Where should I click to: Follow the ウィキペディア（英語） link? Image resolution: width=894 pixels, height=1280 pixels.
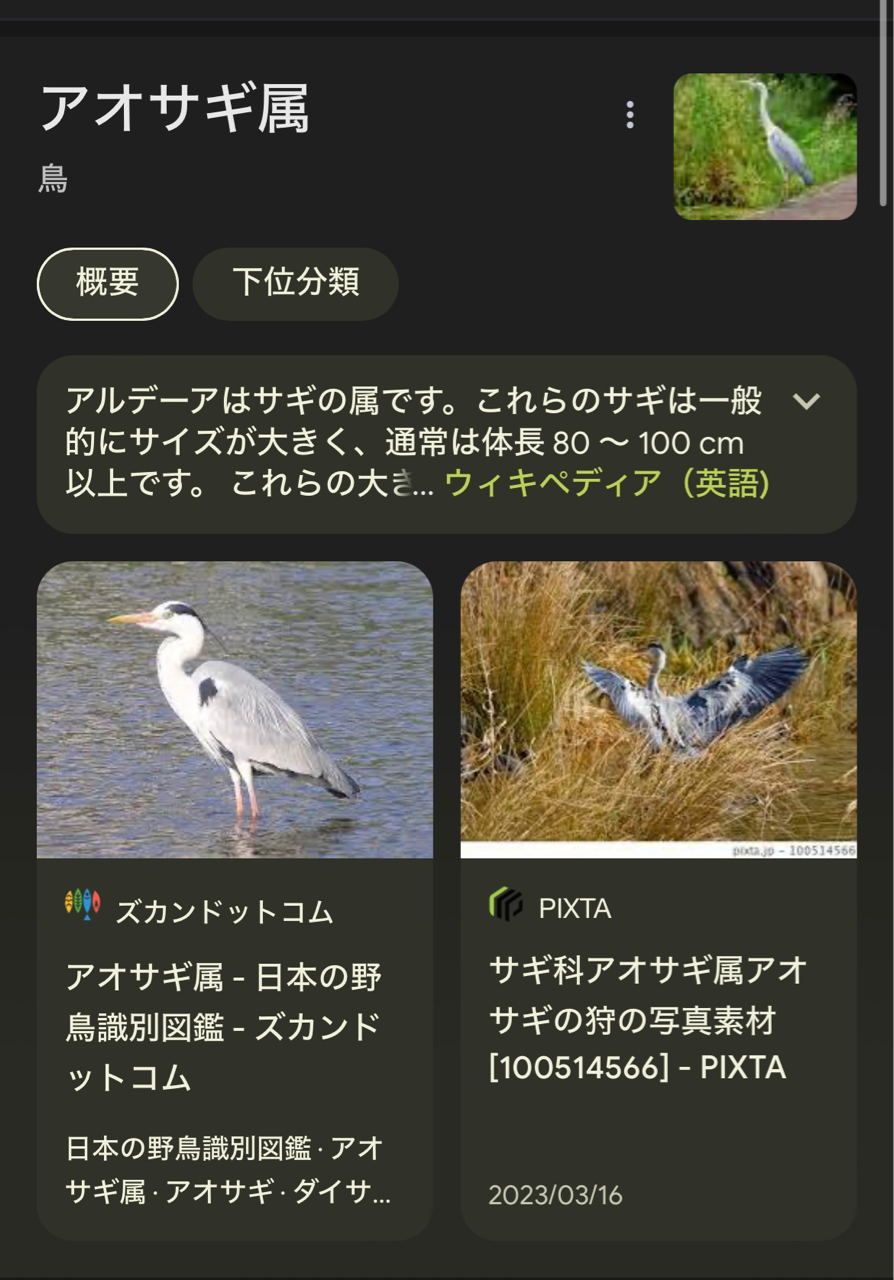(607, 484)
